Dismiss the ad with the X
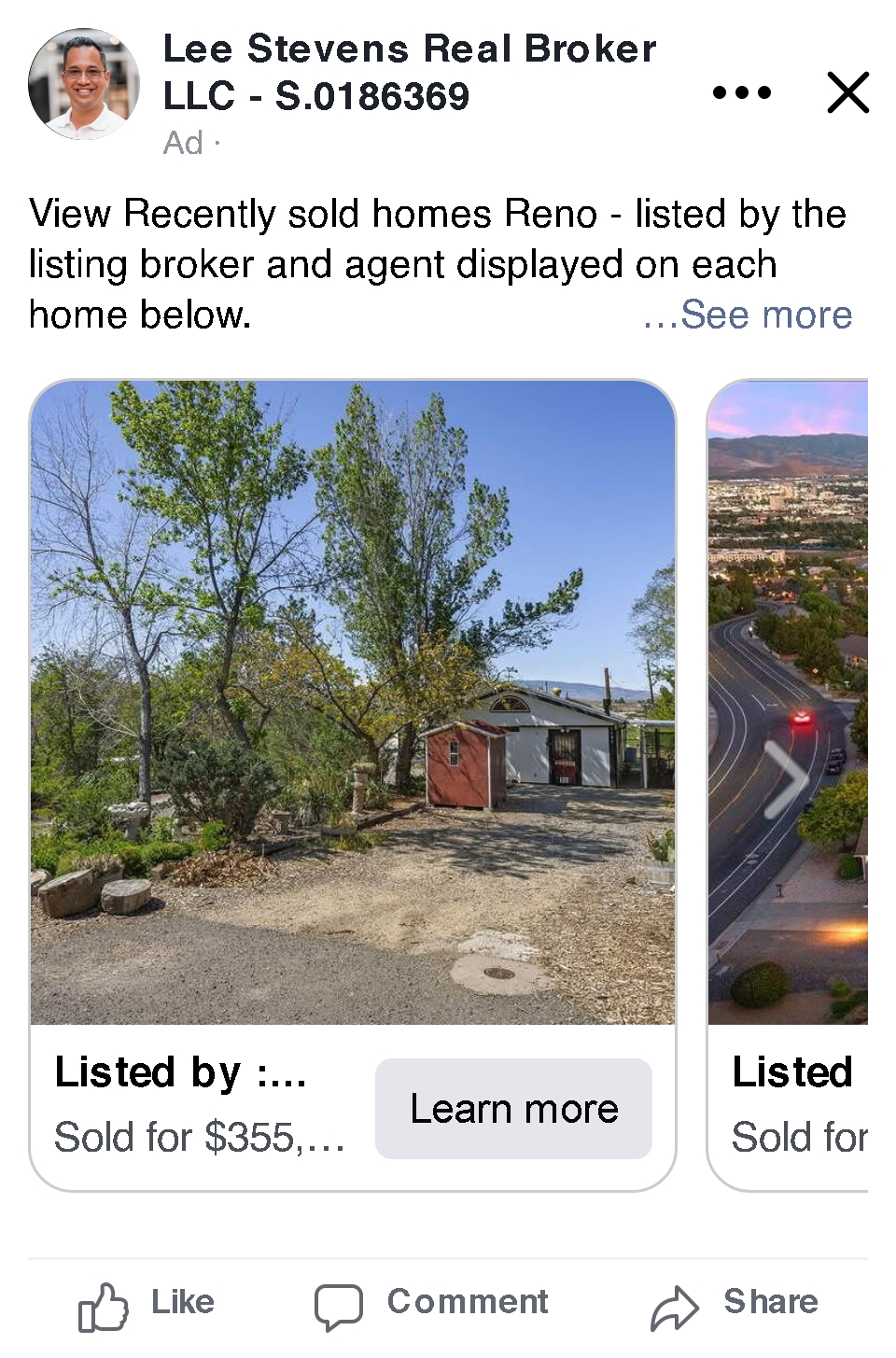Viewport: 896px width, 1358px height. [847, 92]
